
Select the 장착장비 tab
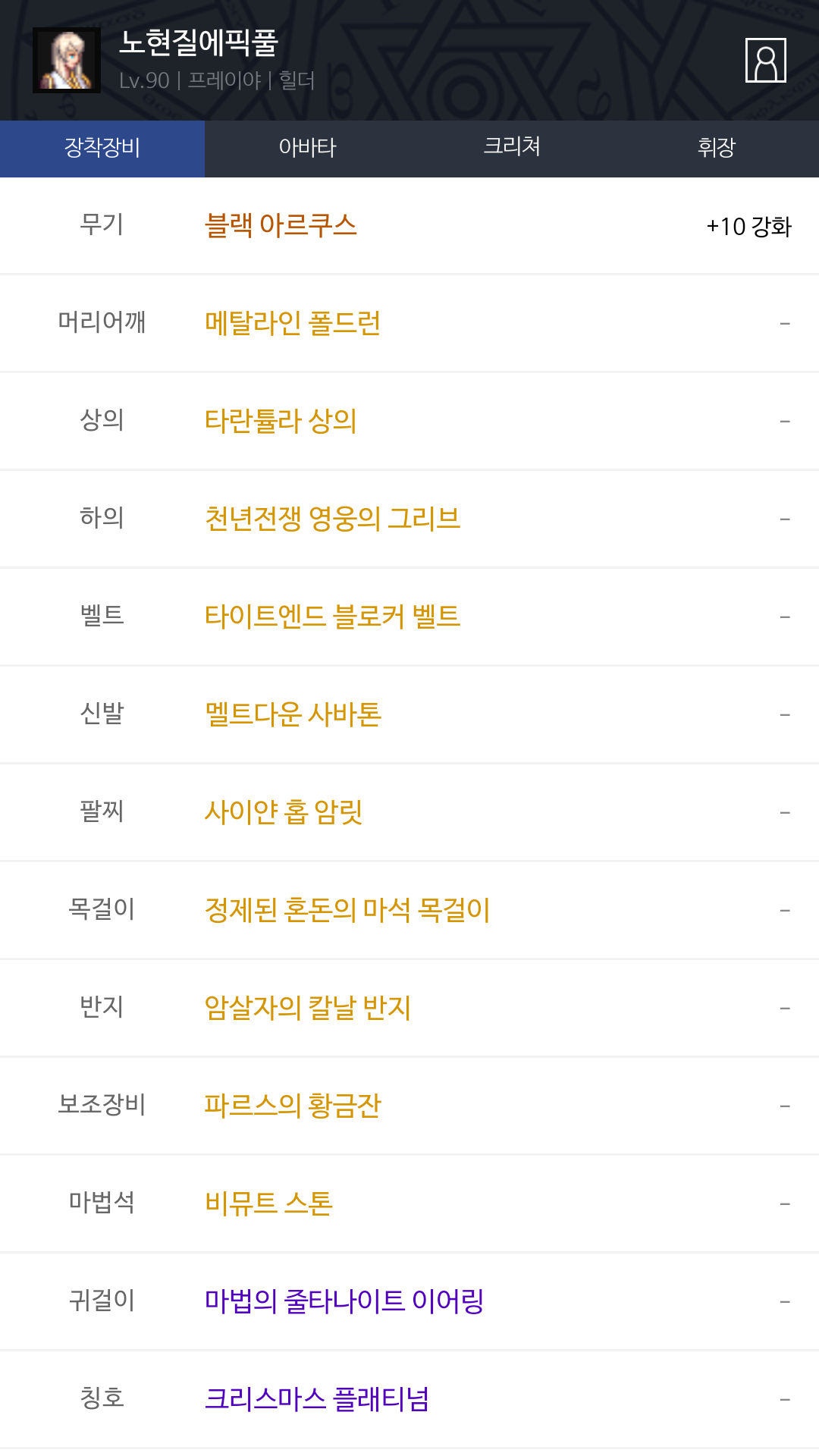102,148
